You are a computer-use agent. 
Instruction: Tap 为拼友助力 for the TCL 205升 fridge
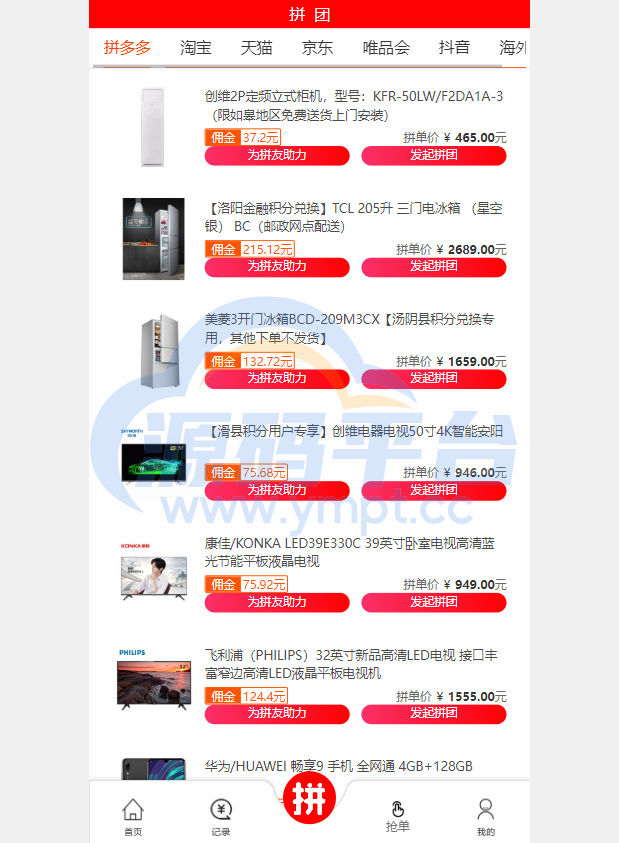(x=277, y=267)
